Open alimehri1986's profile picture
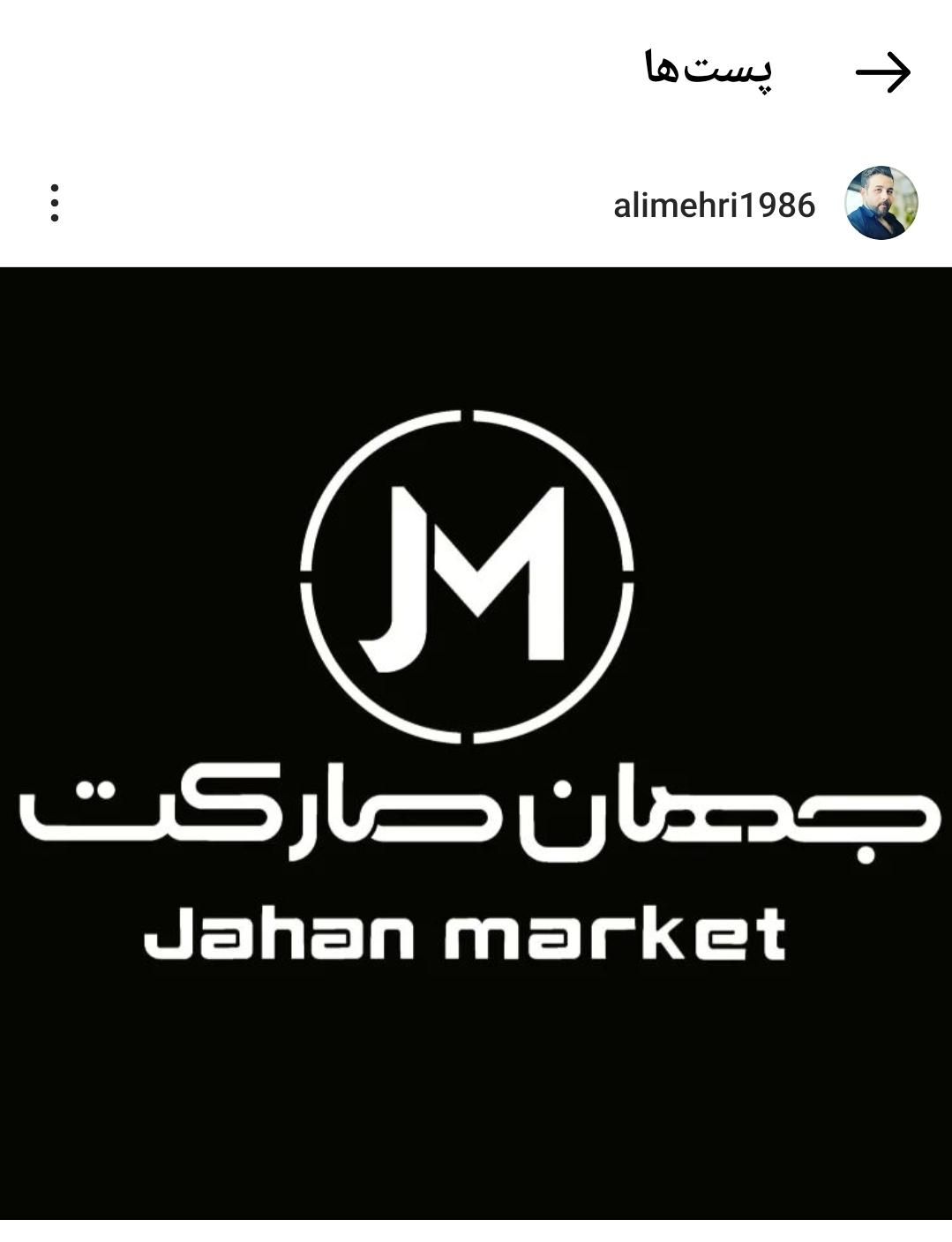Image resolution: width=952 pixels, height=1242 pixels. click(x=881, y=203)
